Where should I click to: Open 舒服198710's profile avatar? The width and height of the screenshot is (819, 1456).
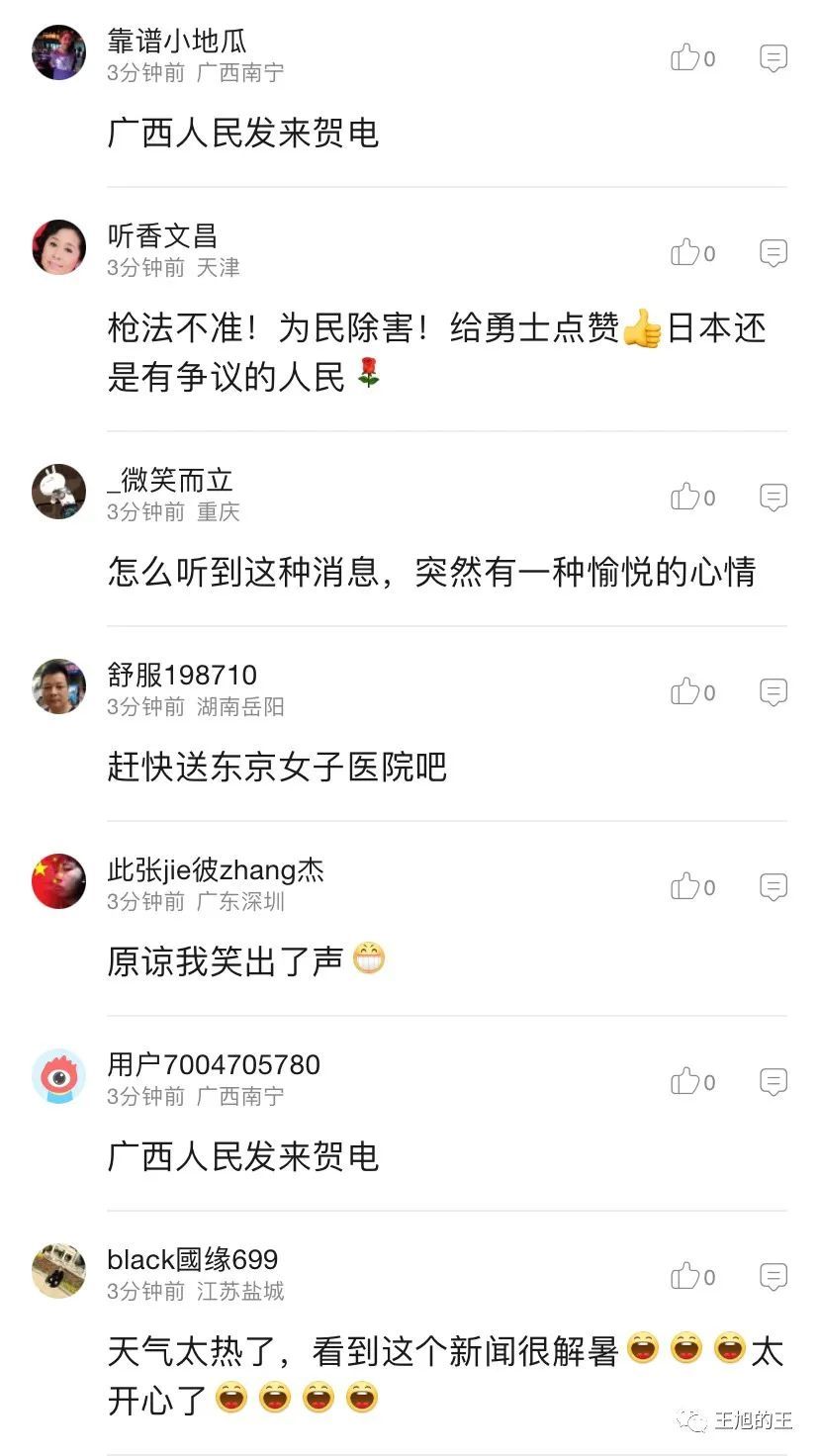tap(59, 686)
